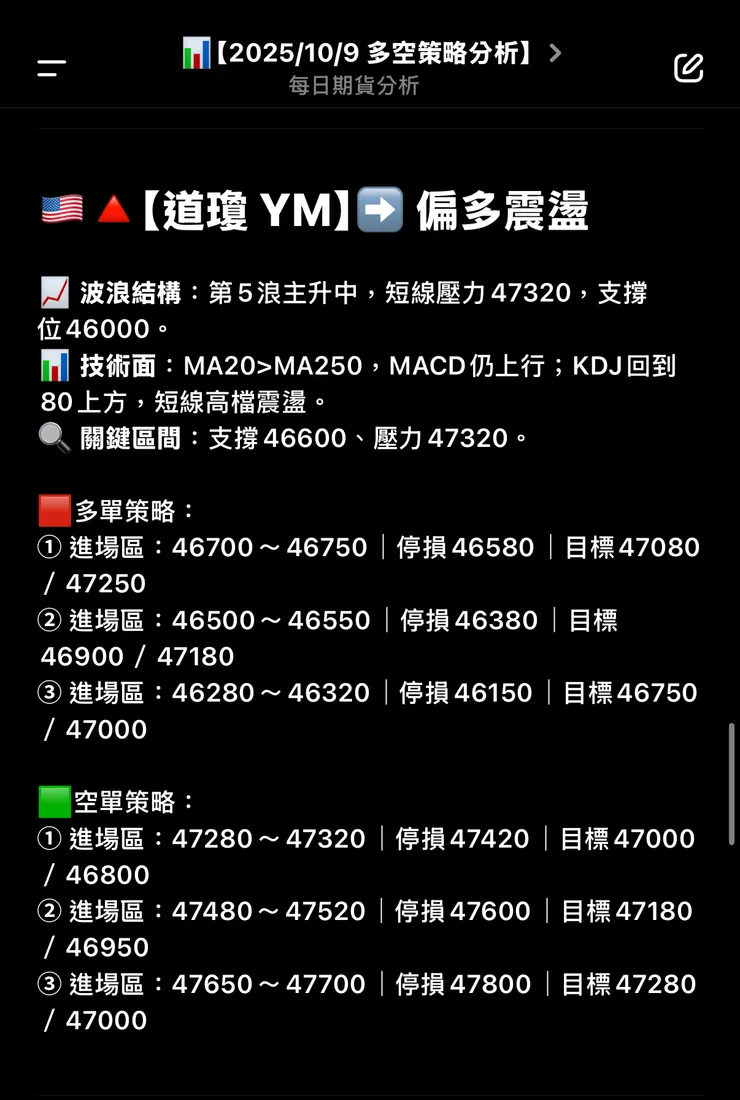Screen dimensions: 740x1100
Task: Open the hamburger menu
Action: point(49,68)
